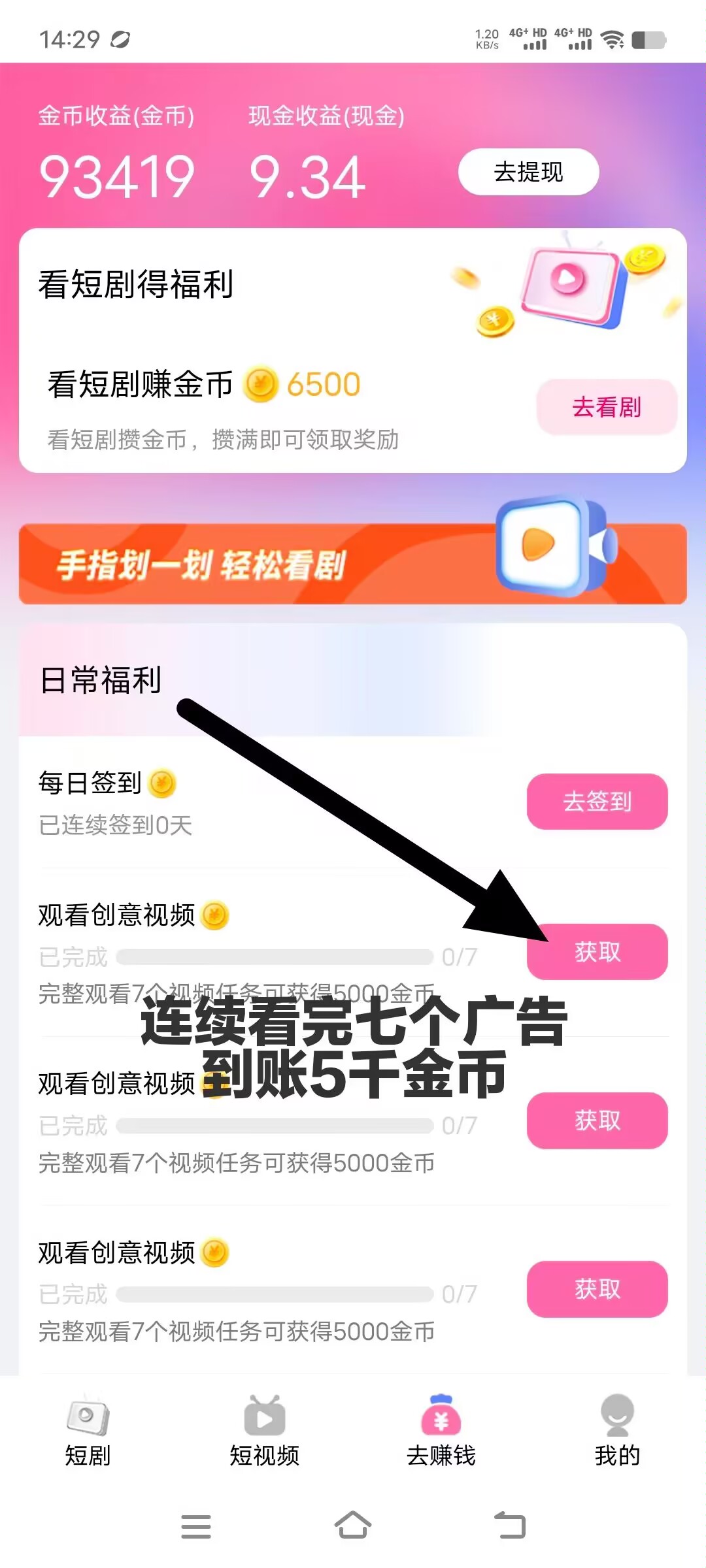
Task: Go to the 我的 profile tab
Action: click(x=617, y=1431)
